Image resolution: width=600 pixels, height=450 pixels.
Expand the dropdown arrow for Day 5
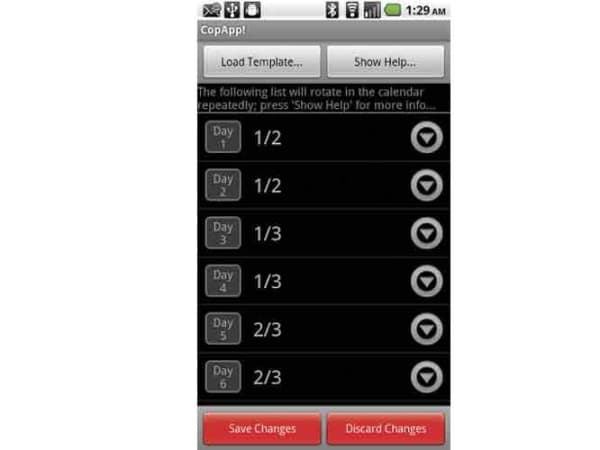tap(427, 329)
